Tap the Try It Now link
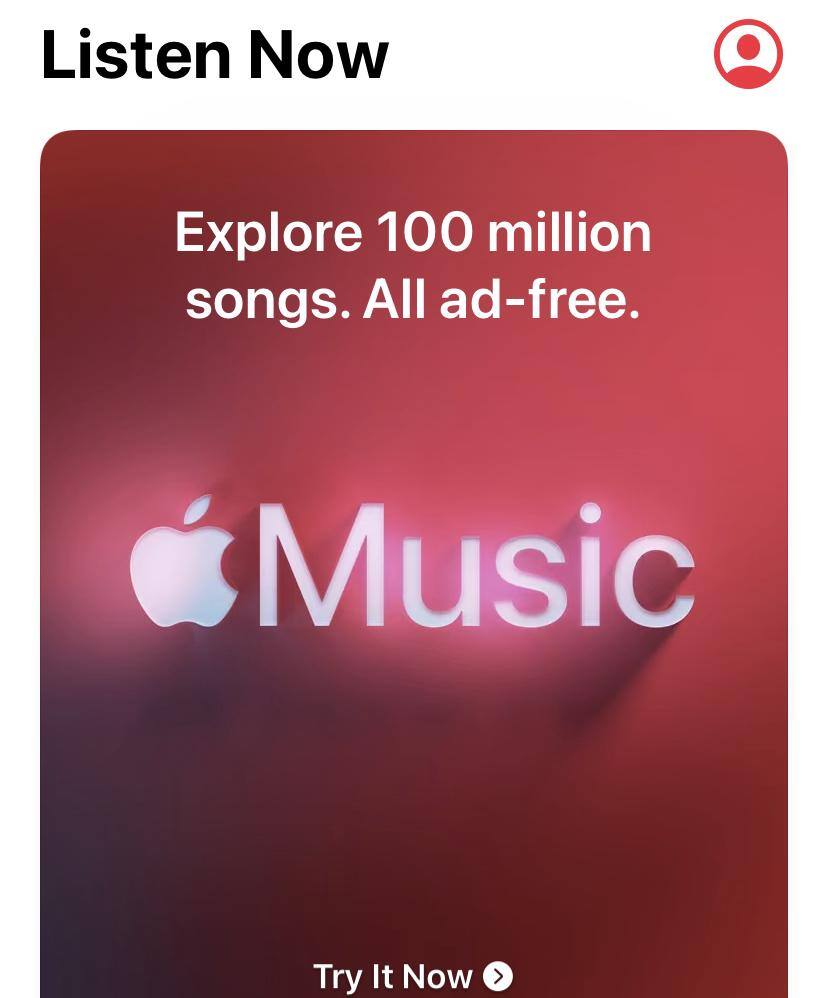Image resolution: width=828 pixels, height=998 pixels. pos(412,975)
